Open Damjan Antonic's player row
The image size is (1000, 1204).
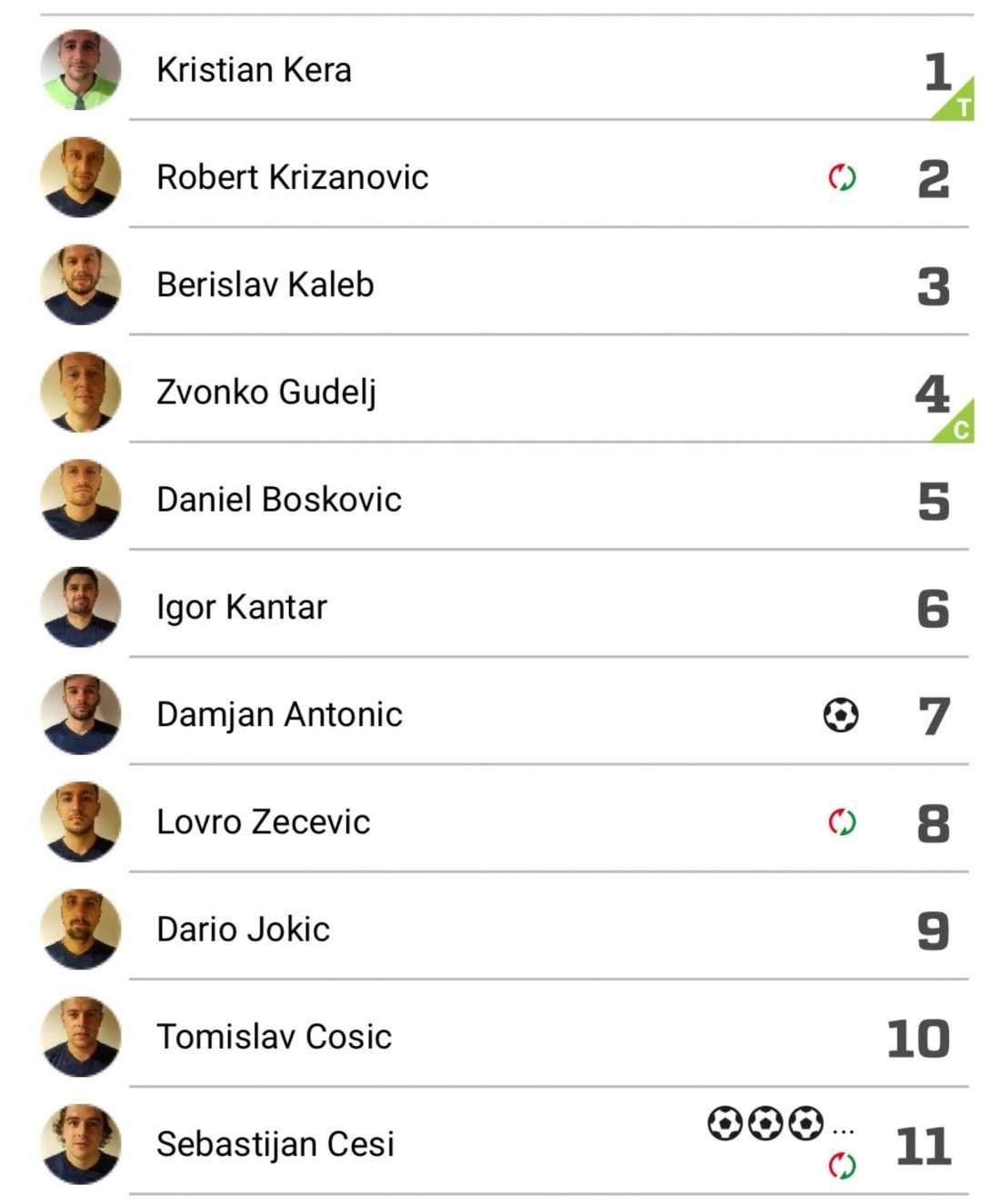[x=506, y=713]
